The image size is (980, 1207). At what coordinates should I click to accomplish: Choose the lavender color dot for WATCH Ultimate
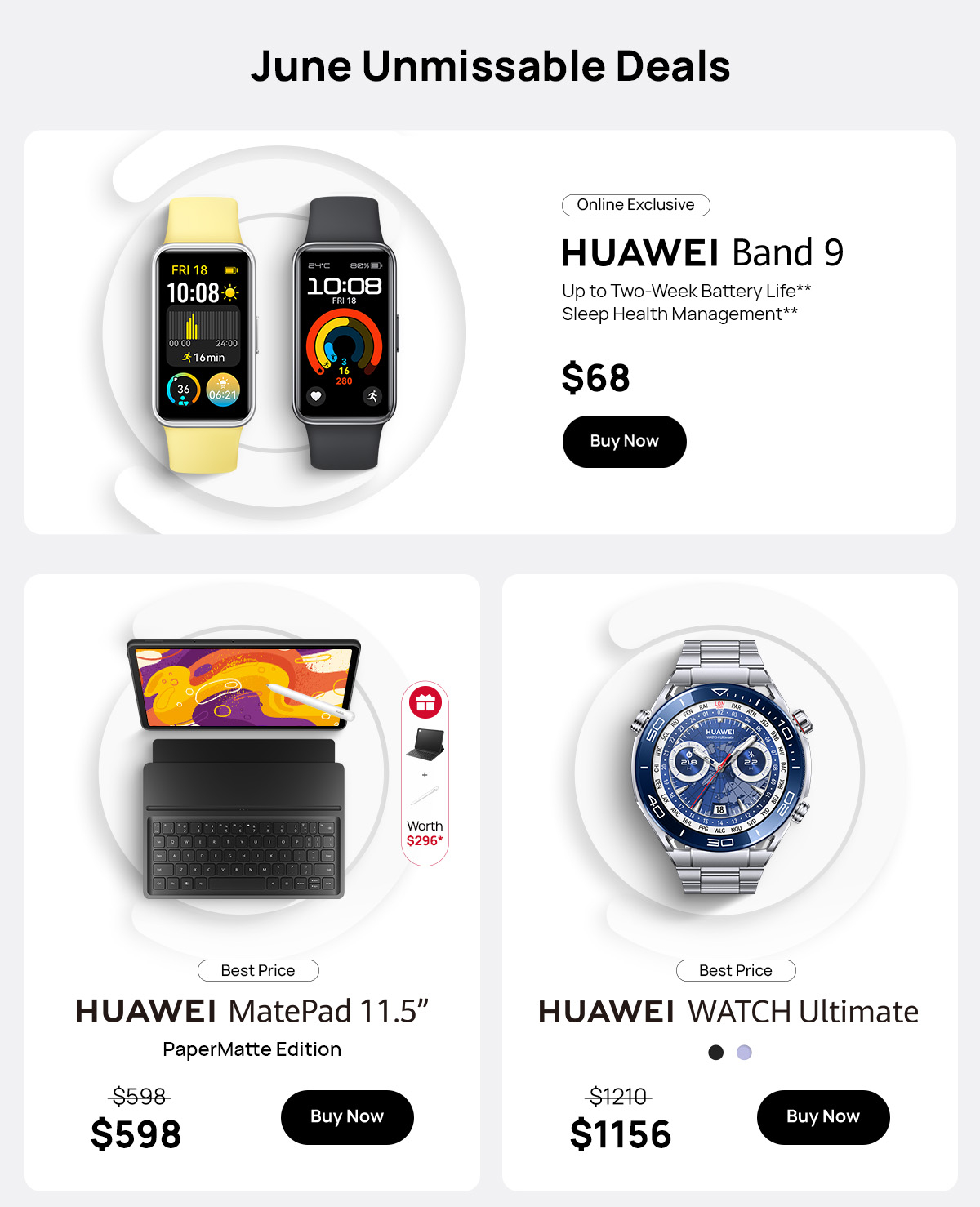[744, 1053]
